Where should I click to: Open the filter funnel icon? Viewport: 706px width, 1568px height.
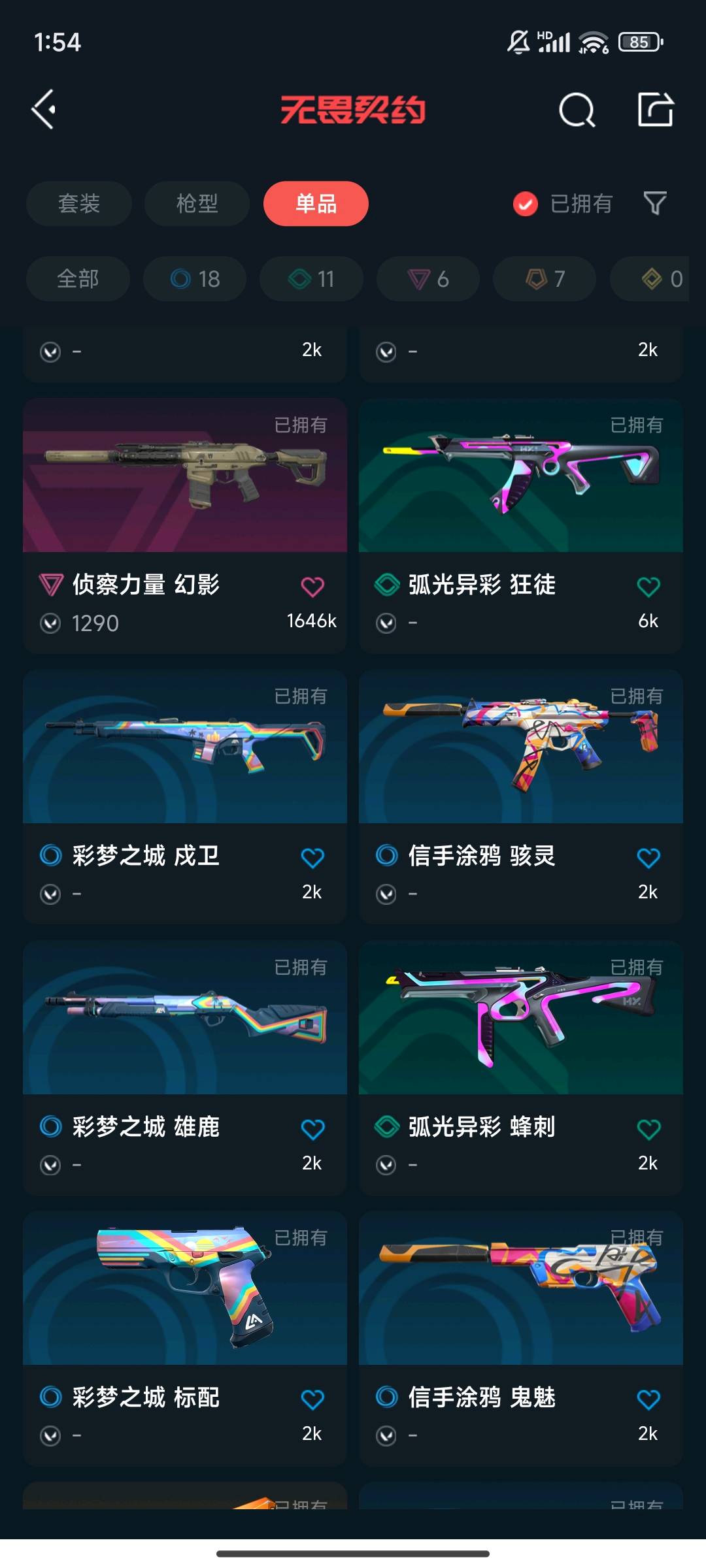tap(655, 203)
